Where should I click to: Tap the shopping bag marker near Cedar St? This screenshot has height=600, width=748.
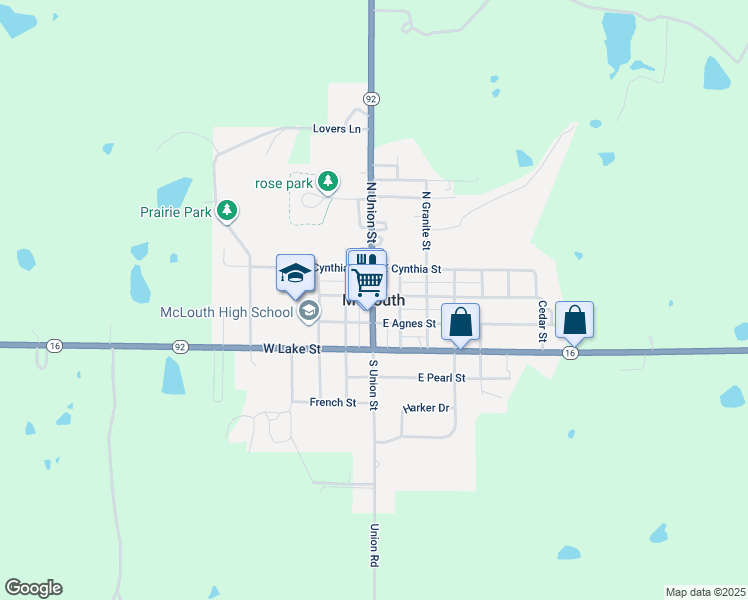574,321
